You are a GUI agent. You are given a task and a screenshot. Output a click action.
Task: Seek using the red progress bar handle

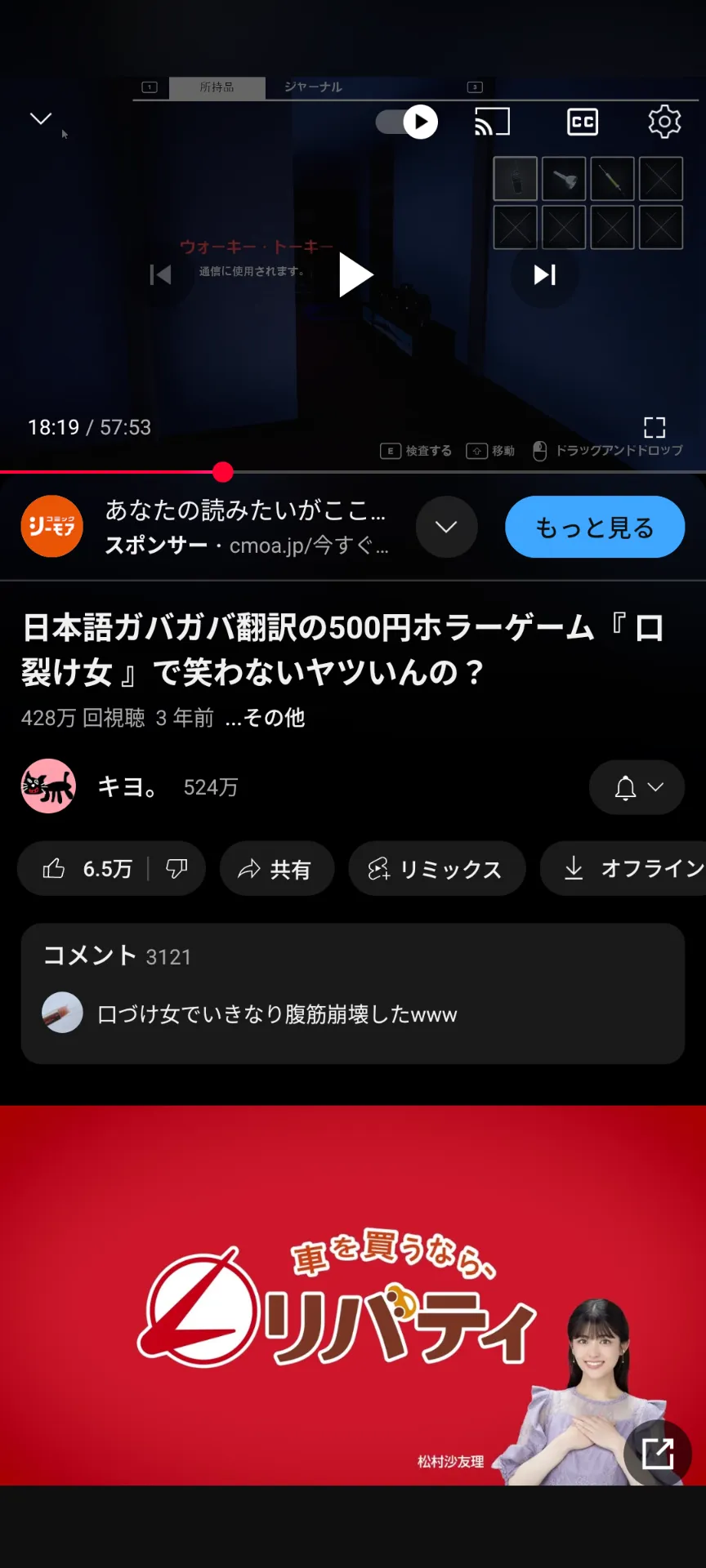[x=222, y=472]
